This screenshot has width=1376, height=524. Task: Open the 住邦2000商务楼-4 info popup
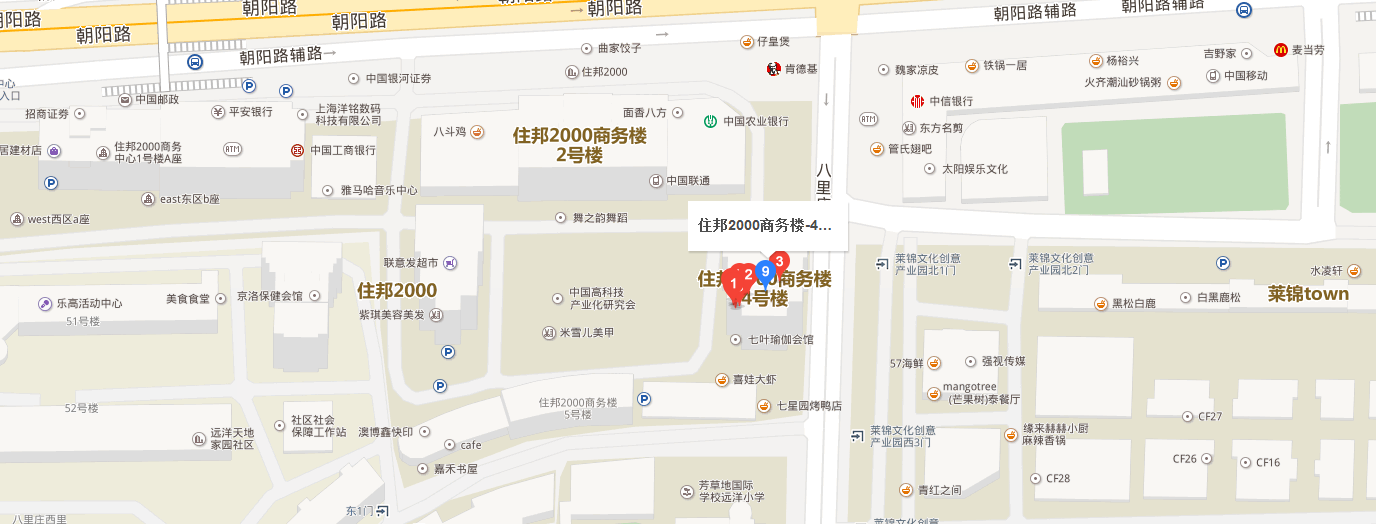[x=765, y=226]
